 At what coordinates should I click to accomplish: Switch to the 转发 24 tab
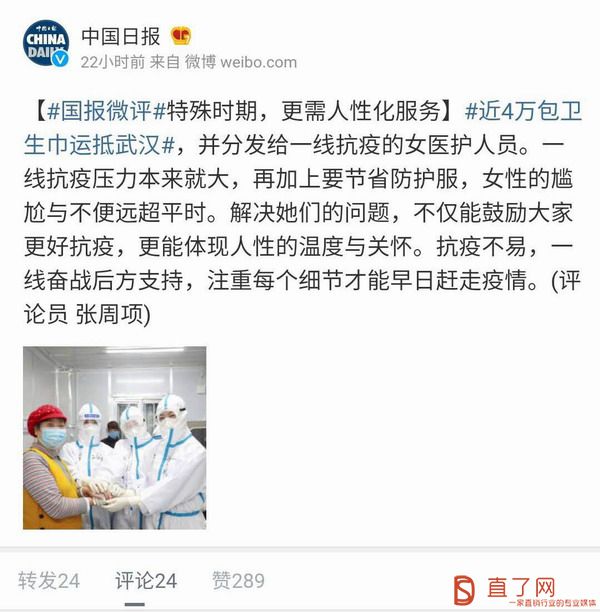tap(48, 579)
